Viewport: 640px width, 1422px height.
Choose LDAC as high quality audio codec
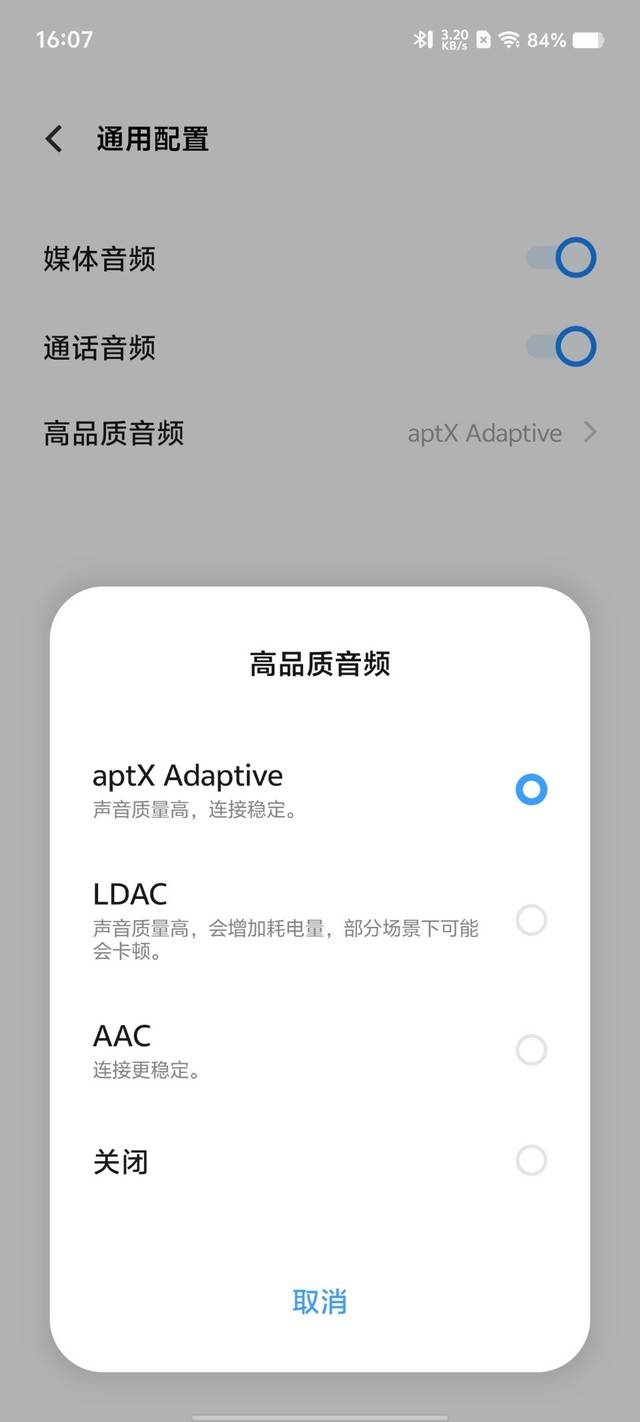tap(530, 920)
